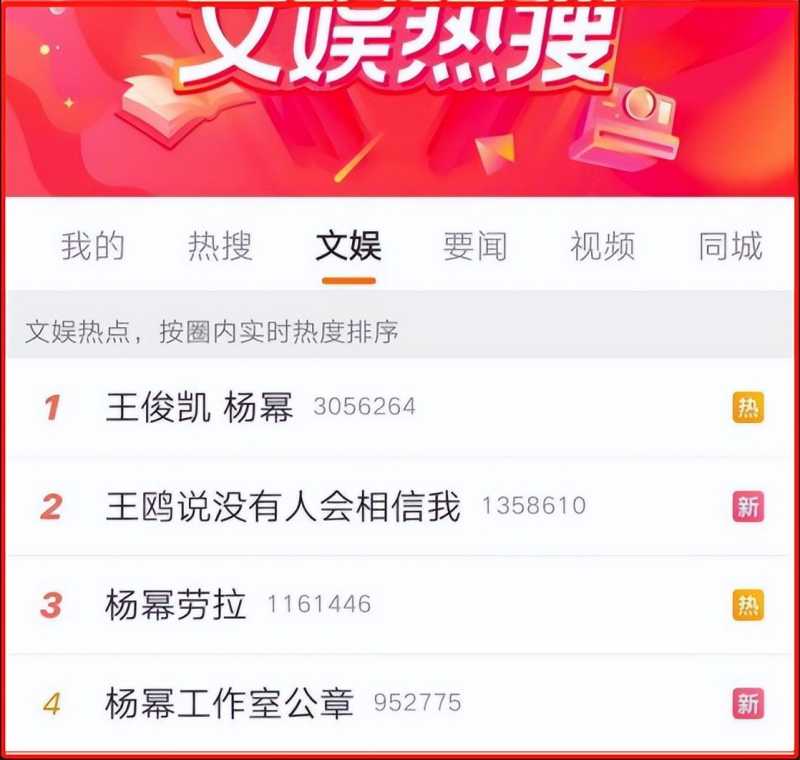This screenshot has width=800, height=760.
Task: Switch to the 热搜 tab
Action: coord(220,246)
